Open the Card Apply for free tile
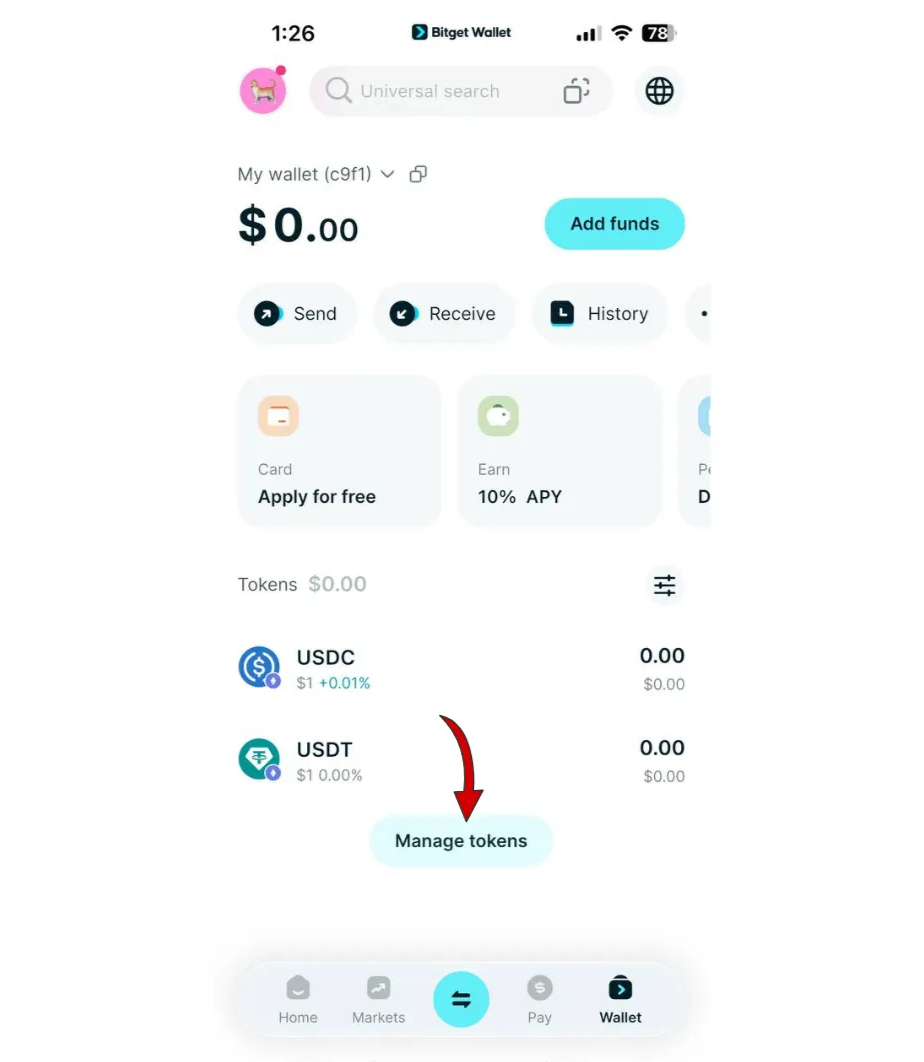Viewport: 924px width, 1062px height. pyautogui.click(x=339, y=451)
